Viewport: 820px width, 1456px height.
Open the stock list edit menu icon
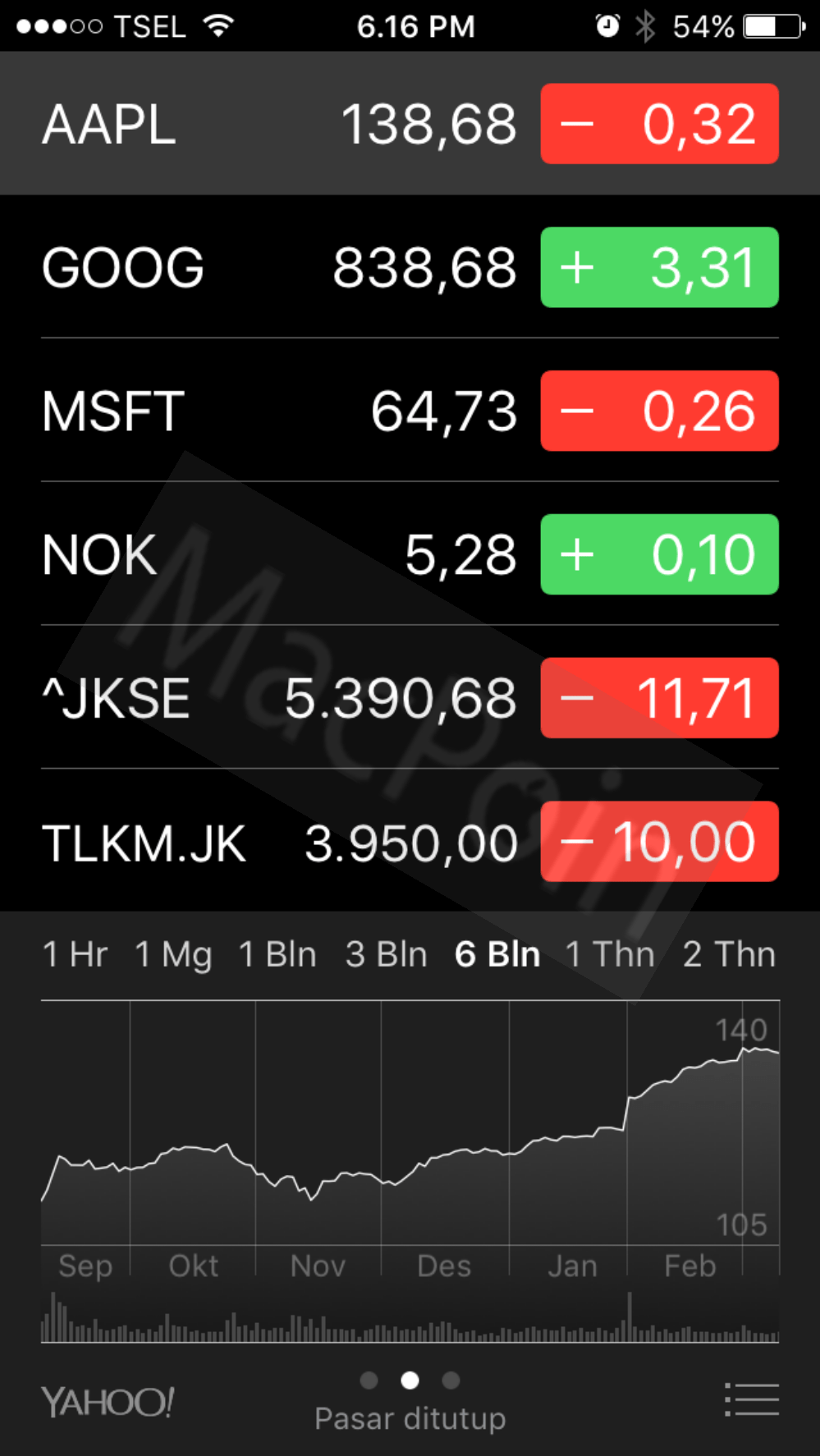[x=752, y=1399]
